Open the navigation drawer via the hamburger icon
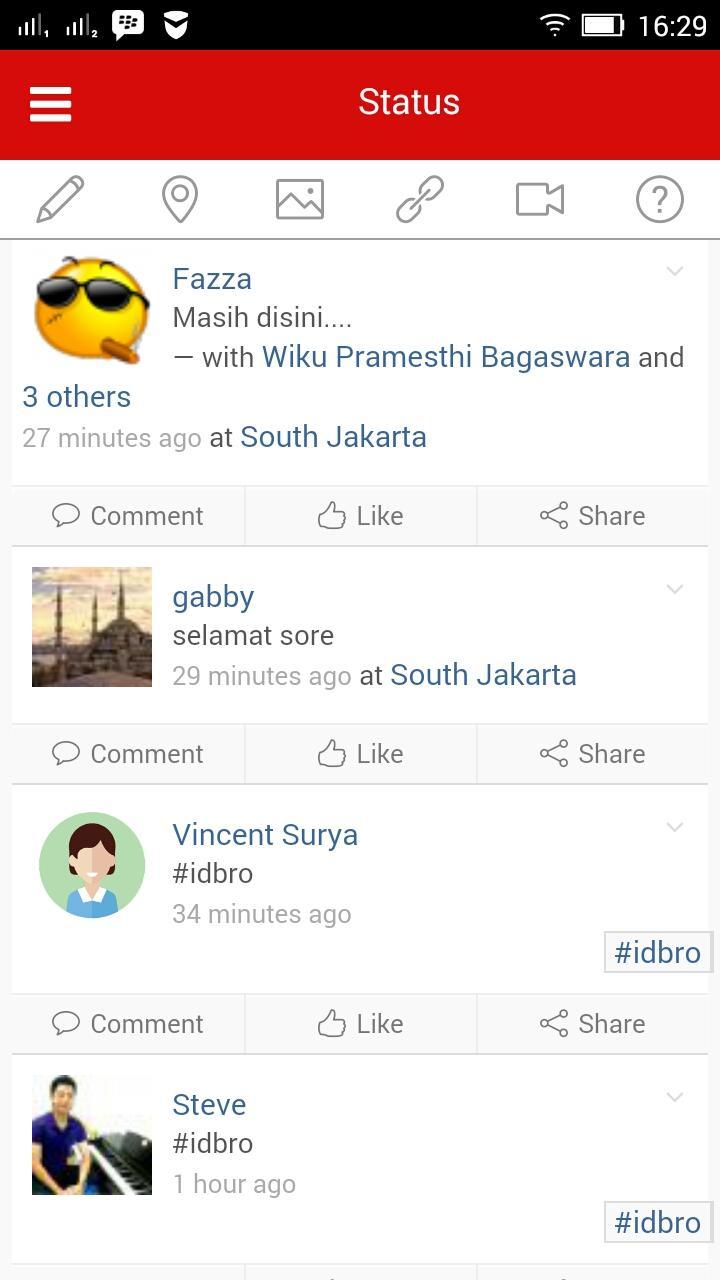This screenshot has height=1280, width=720. click(x=50, y=103)
